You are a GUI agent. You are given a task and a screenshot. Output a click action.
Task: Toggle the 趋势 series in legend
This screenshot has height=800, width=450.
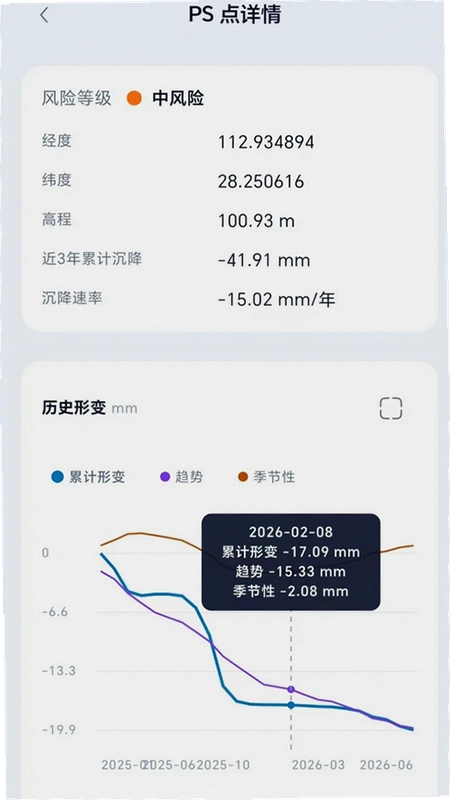point(181,477)
